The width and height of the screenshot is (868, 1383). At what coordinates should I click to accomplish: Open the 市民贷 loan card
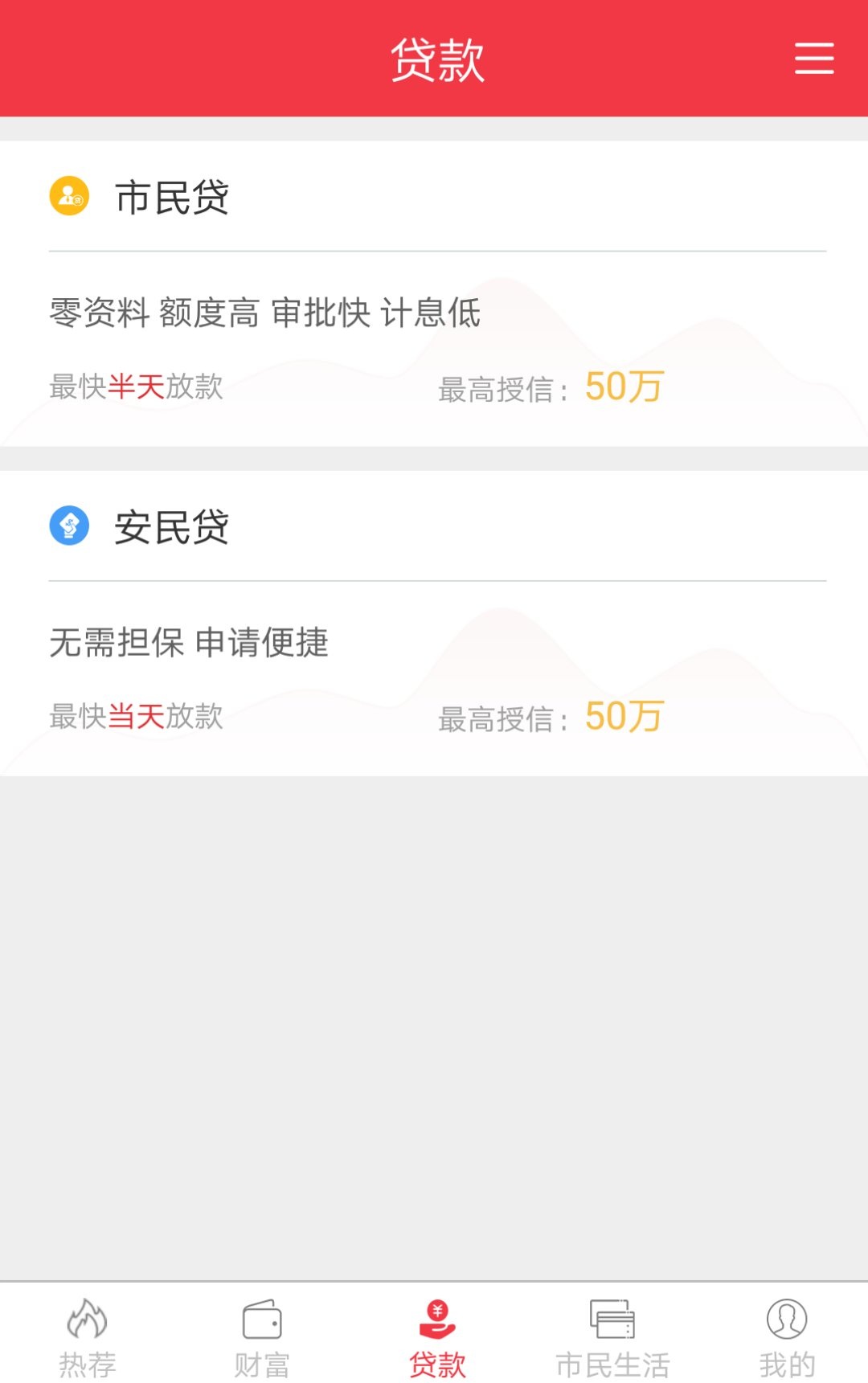coord(434,293)
